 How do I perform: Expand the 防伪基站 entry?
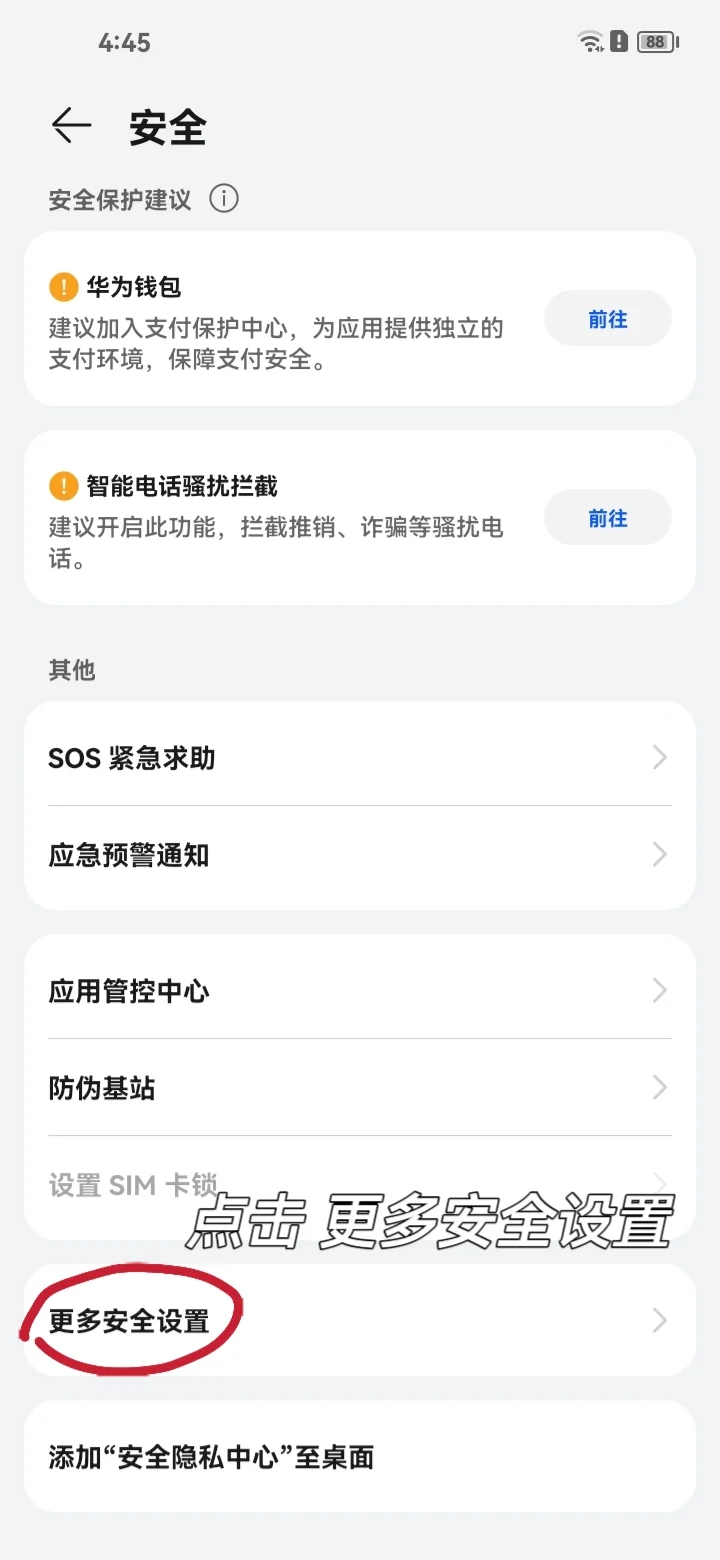coord(360,1088)
